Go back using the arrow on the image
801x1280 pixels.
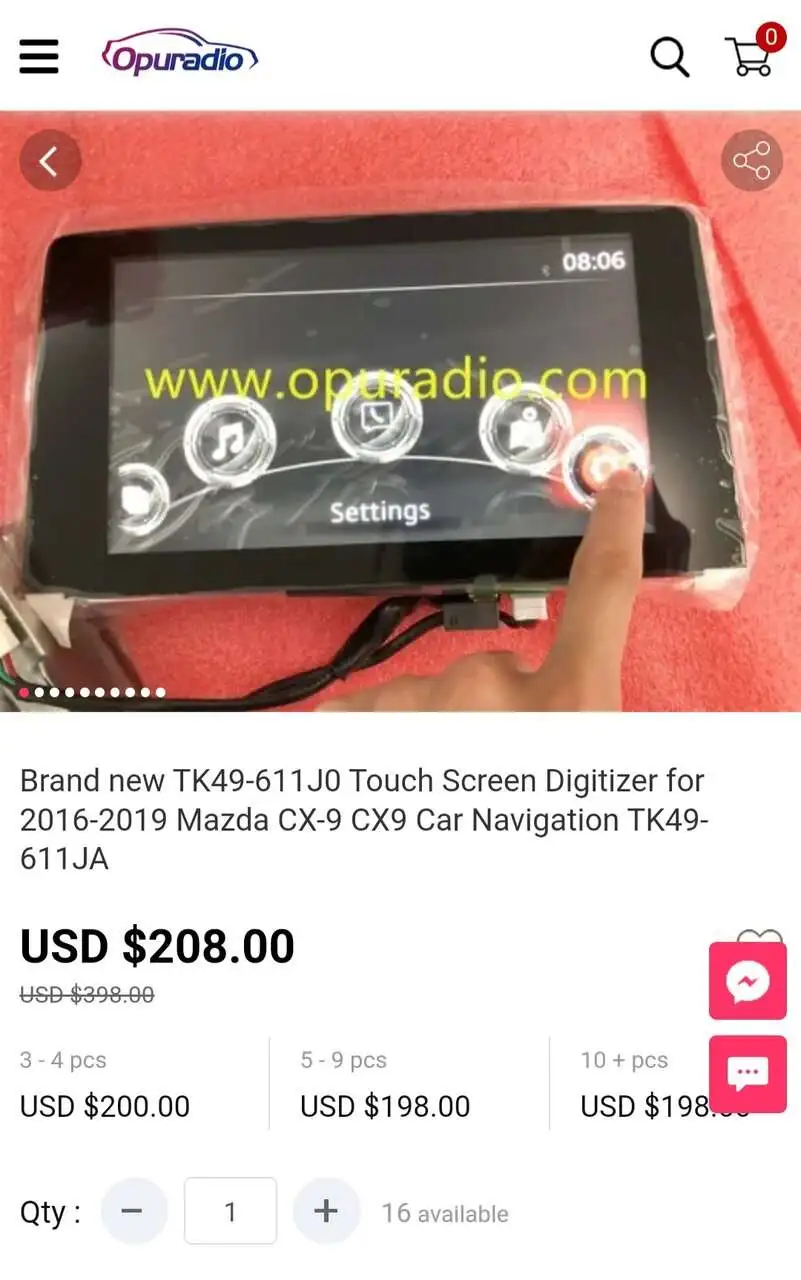[49, 160]
